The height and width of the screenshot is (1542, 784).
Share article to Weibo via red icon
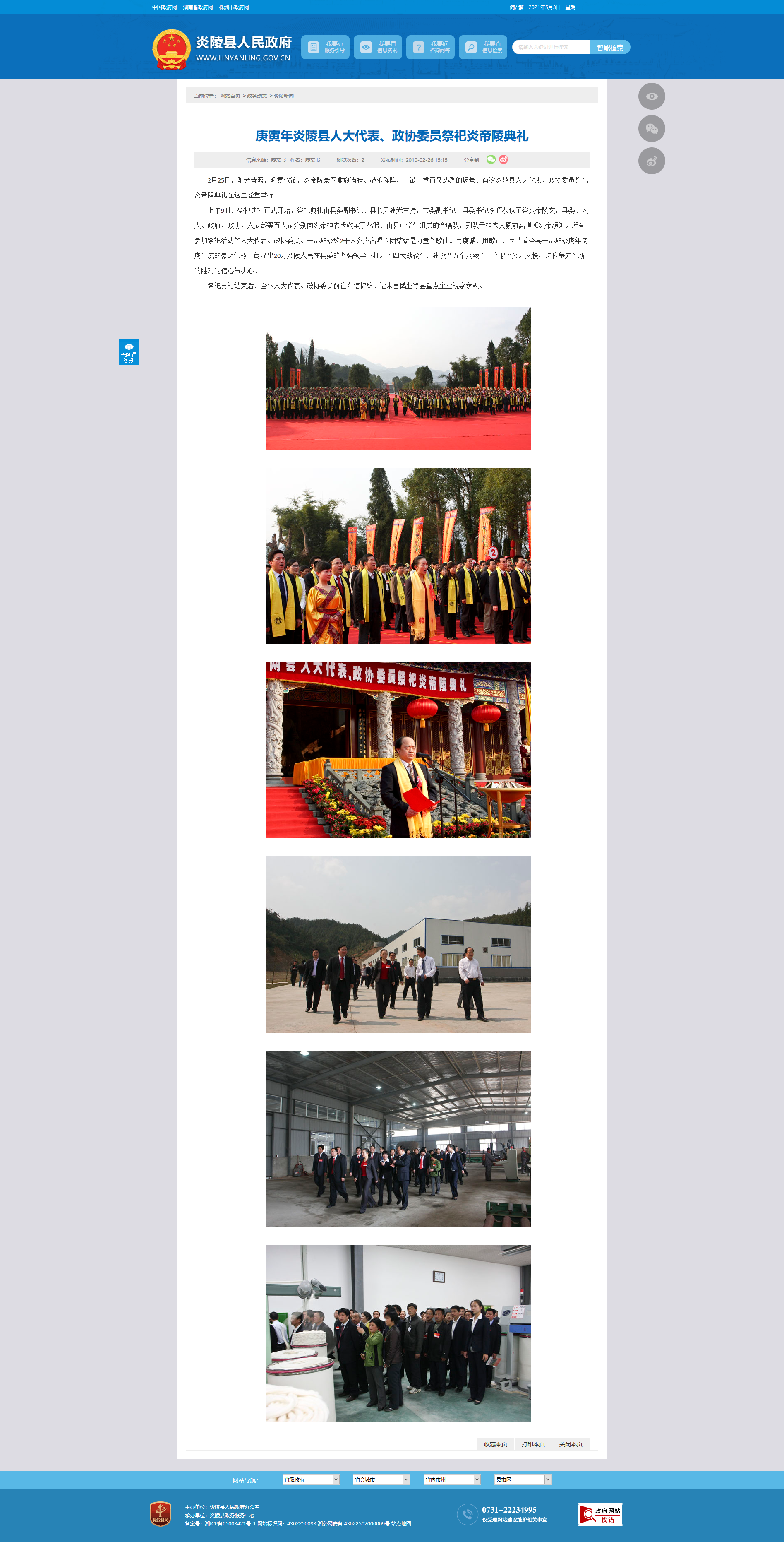tap(503, 159)
